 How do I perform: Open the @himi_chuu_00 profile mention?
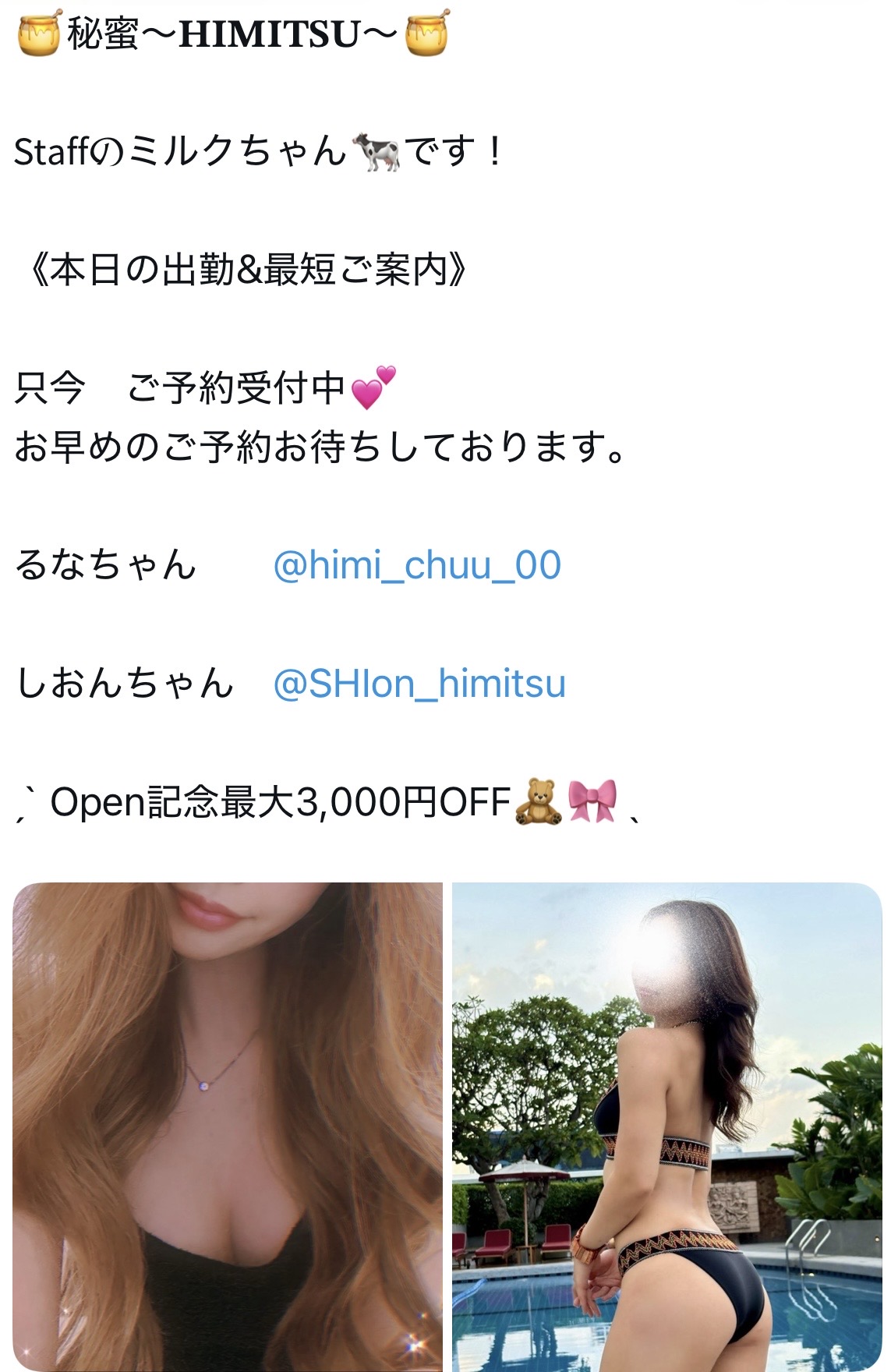[416, 565]
